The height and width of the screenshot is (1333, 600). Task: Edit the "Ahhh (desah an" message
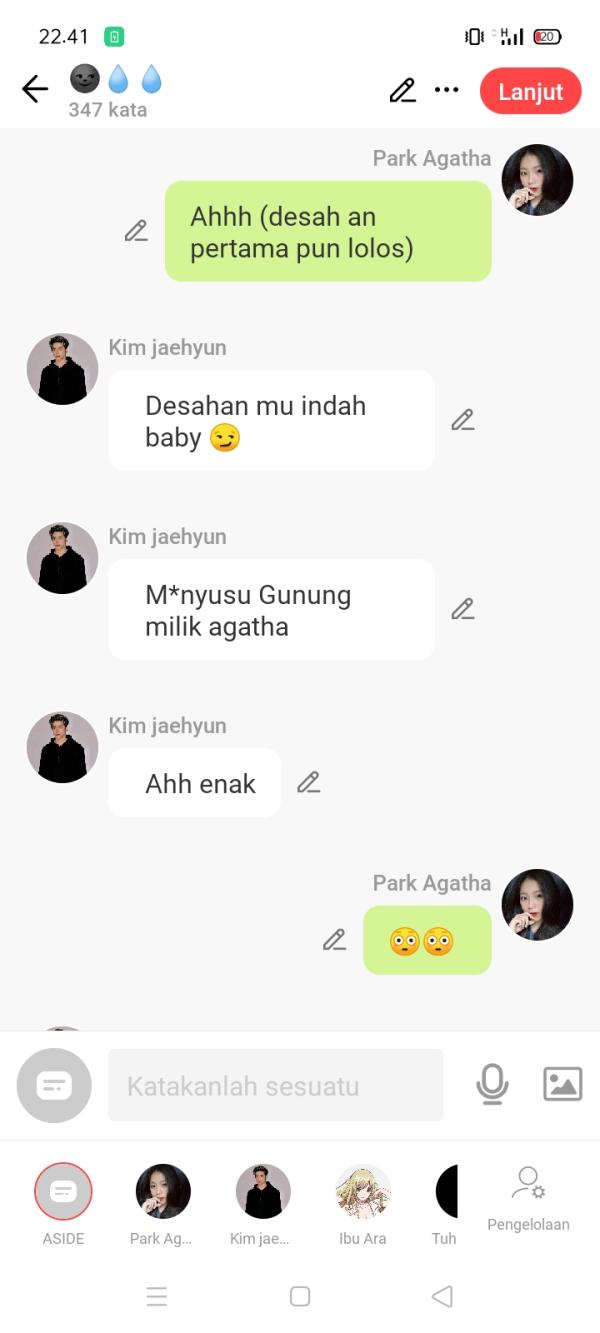tap(136, 231)
